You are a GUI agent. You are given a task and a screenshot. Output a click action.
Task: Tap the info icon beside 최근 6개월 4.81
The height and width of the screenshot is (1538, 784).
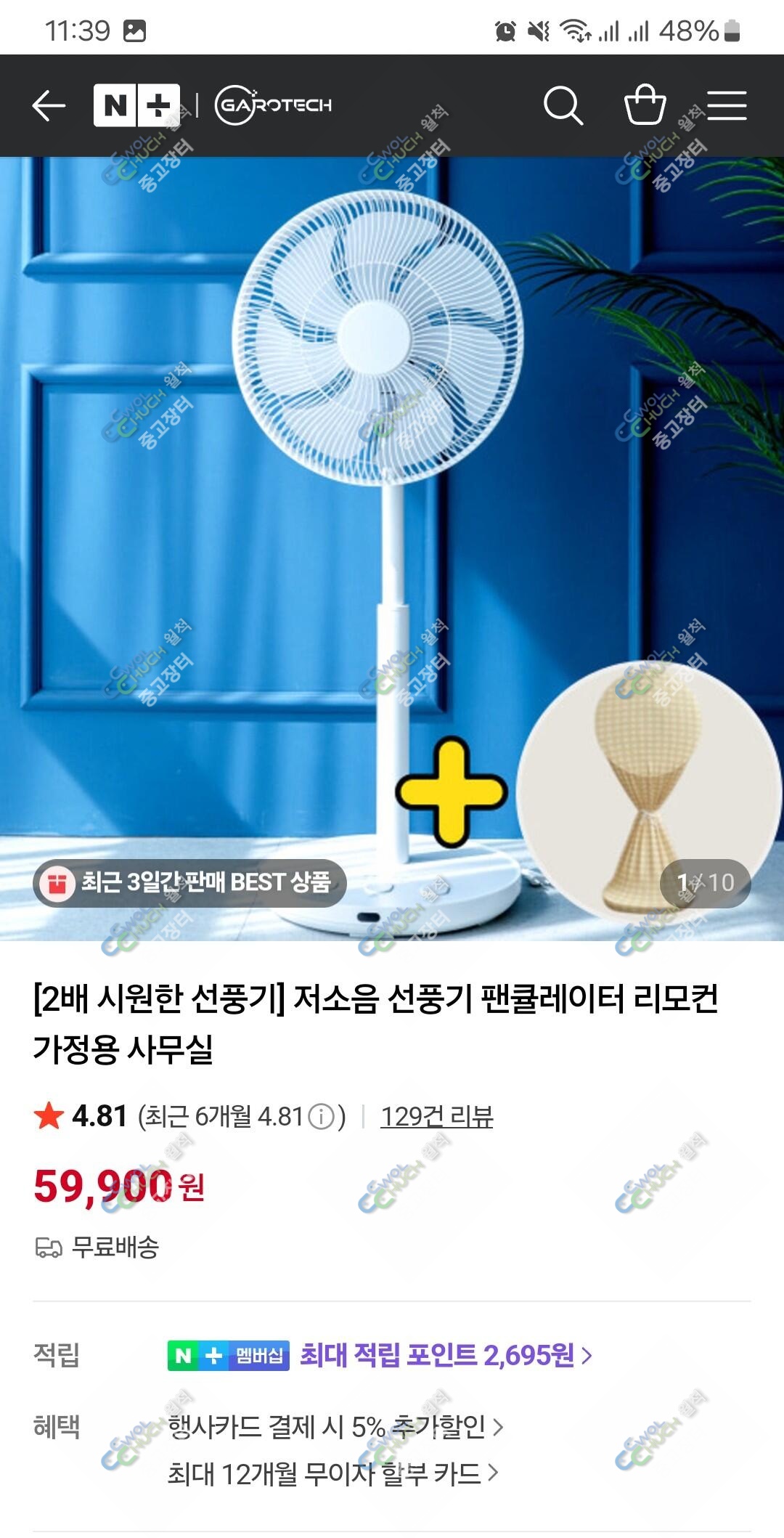pos(321,1116)
